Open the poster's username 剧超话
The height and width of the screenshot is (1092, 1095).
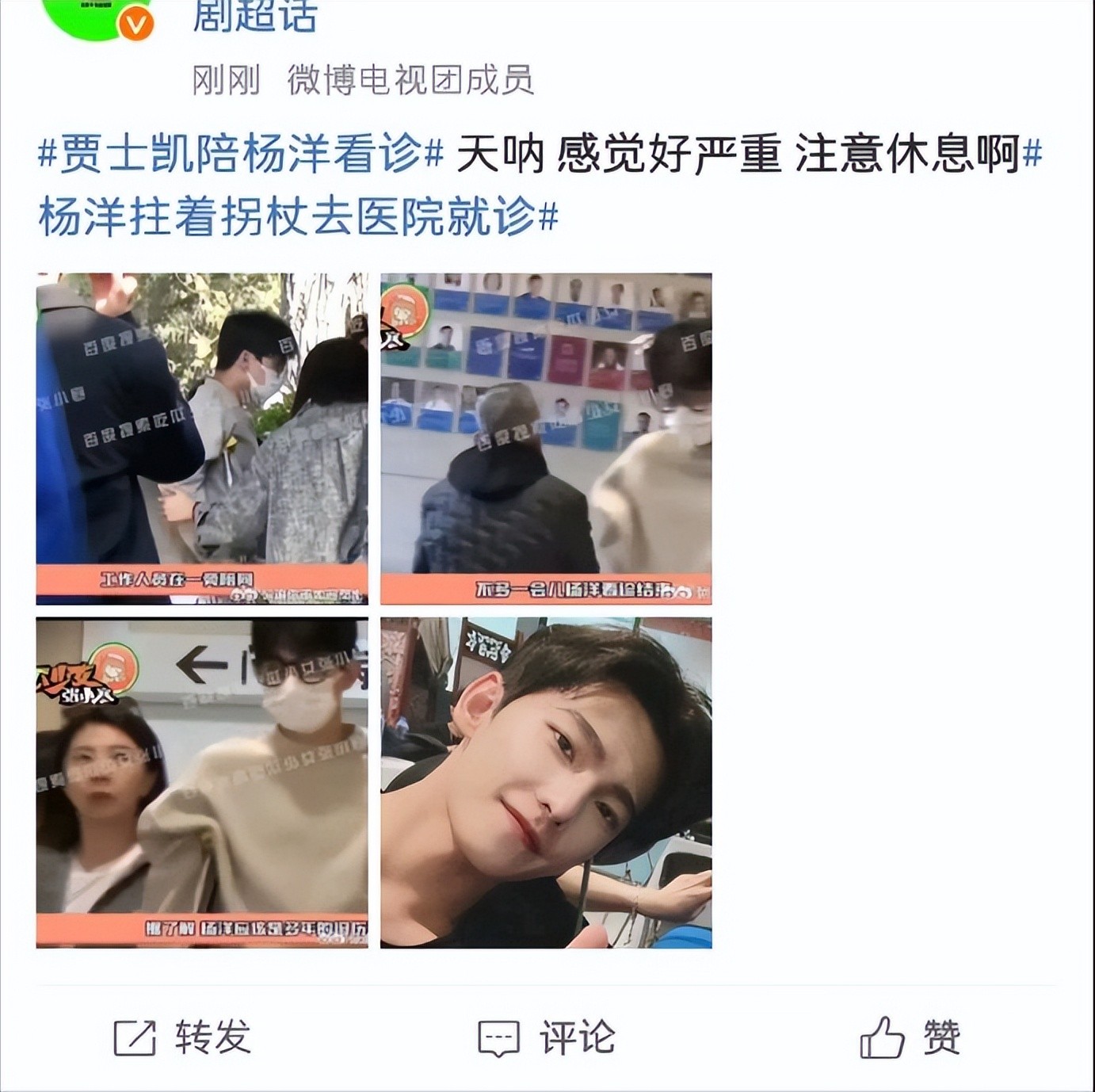point(254,16)
